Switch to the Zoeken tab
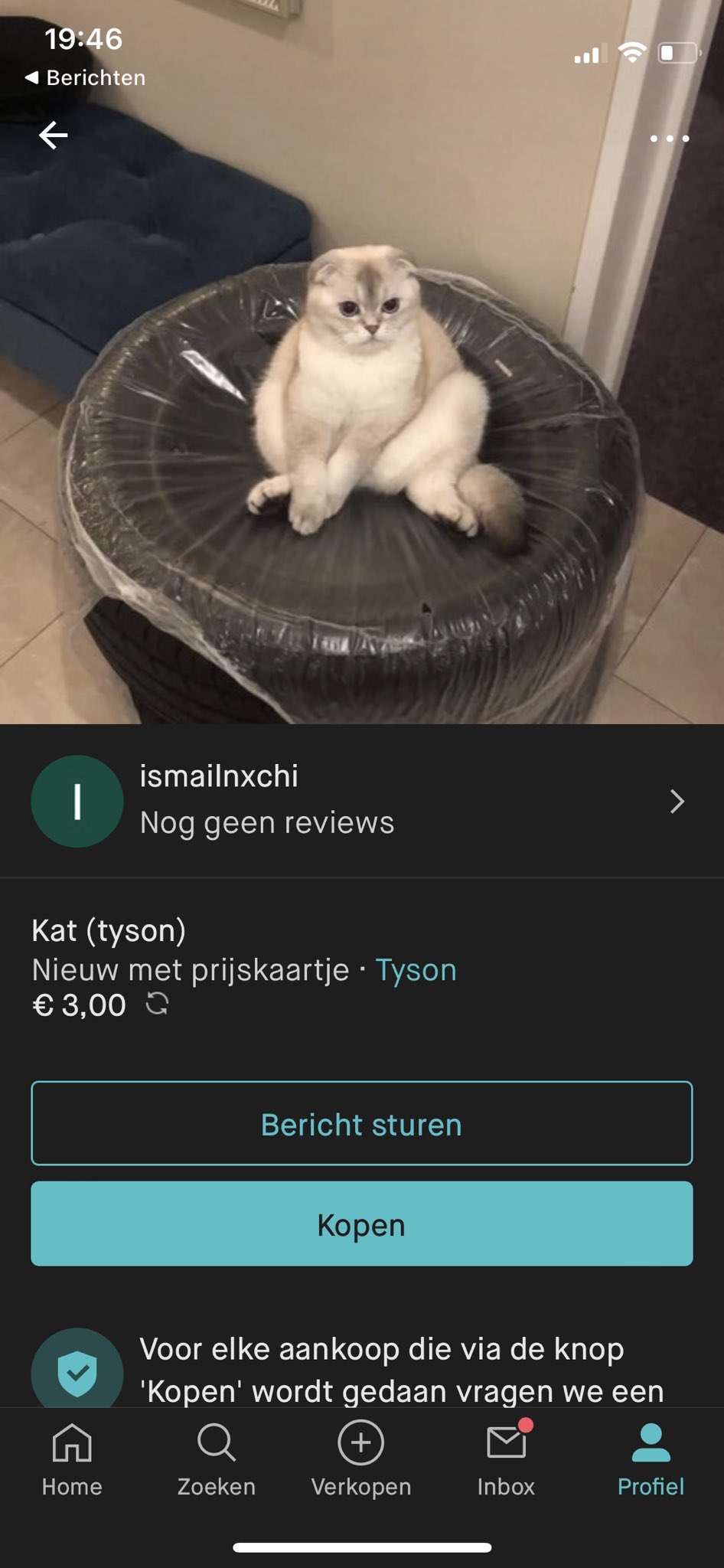Image resolution: width=724 pixels, height=1568 pixels. [217, 1459]
